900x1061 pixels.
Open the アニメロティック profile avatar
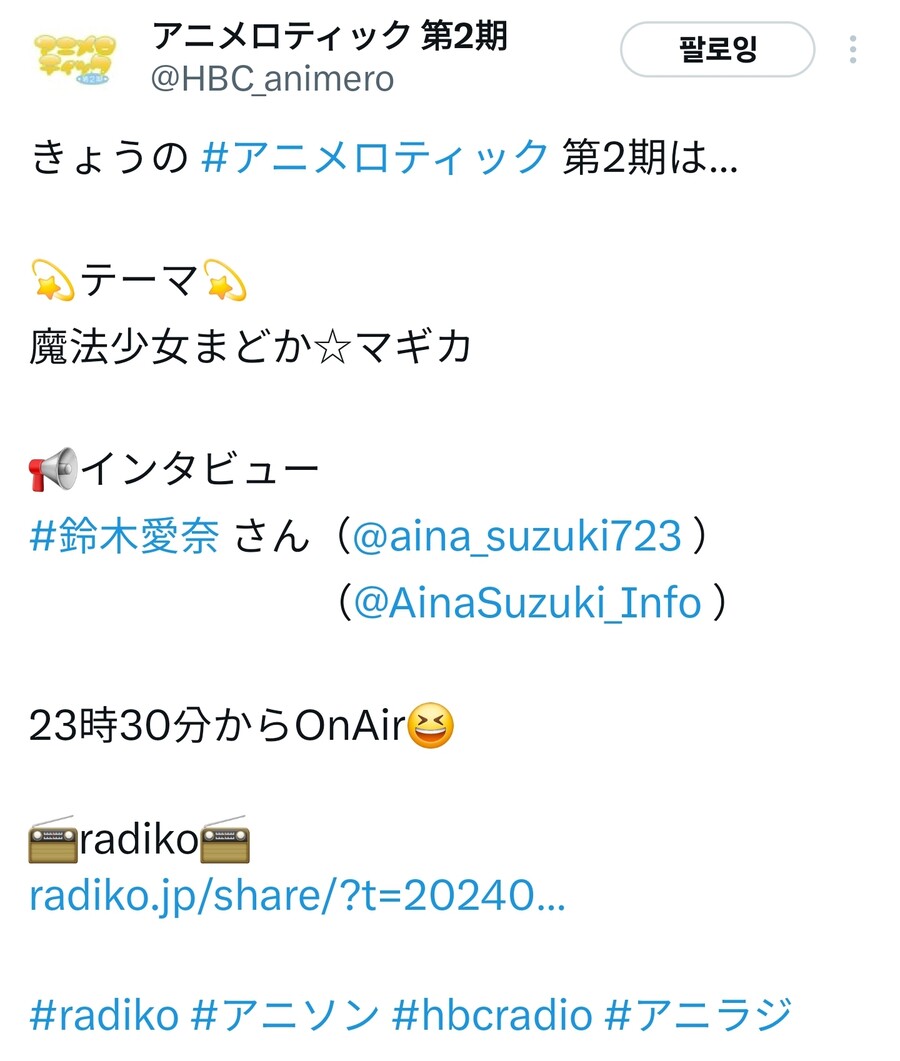pyautogui.click(x=74, y=56)
